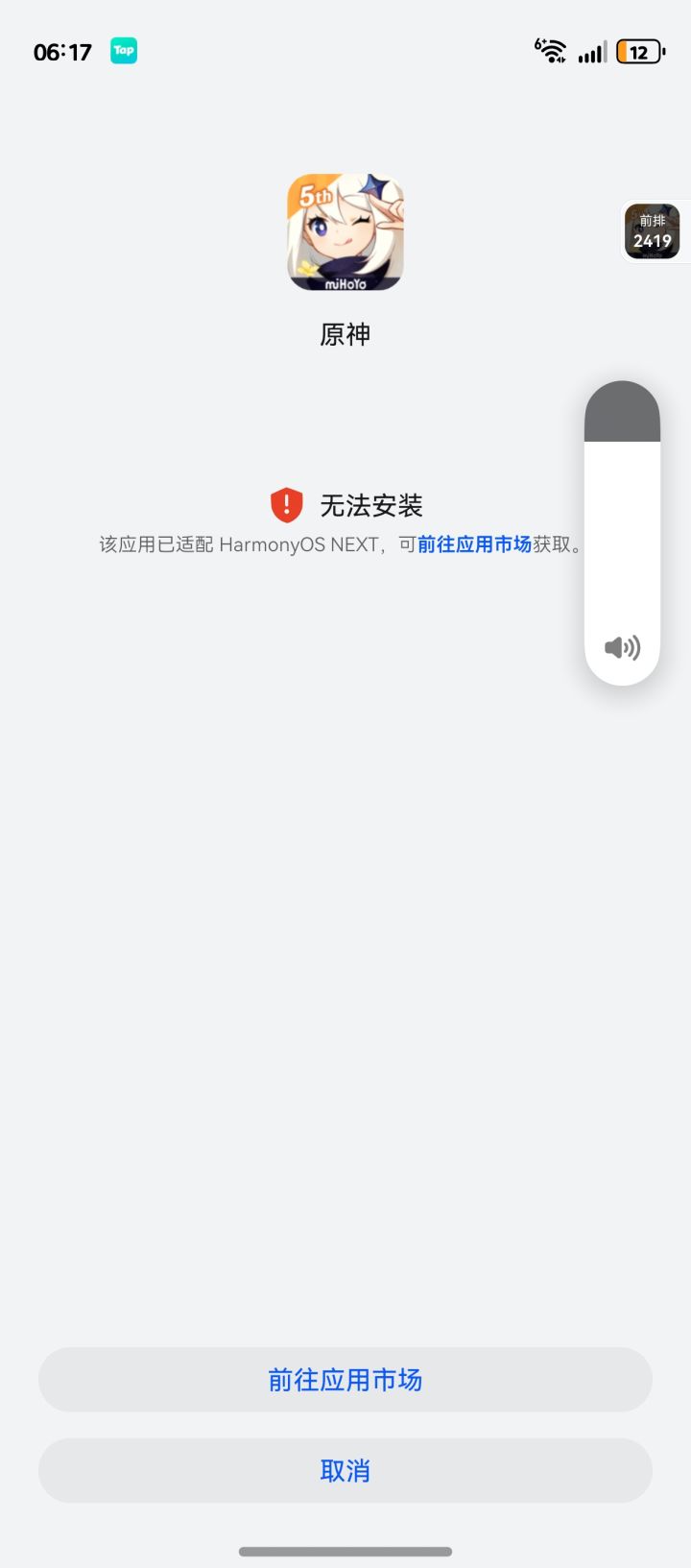
Task: Tap the gesture navigation bar at the bottom
Action: 345,1550
